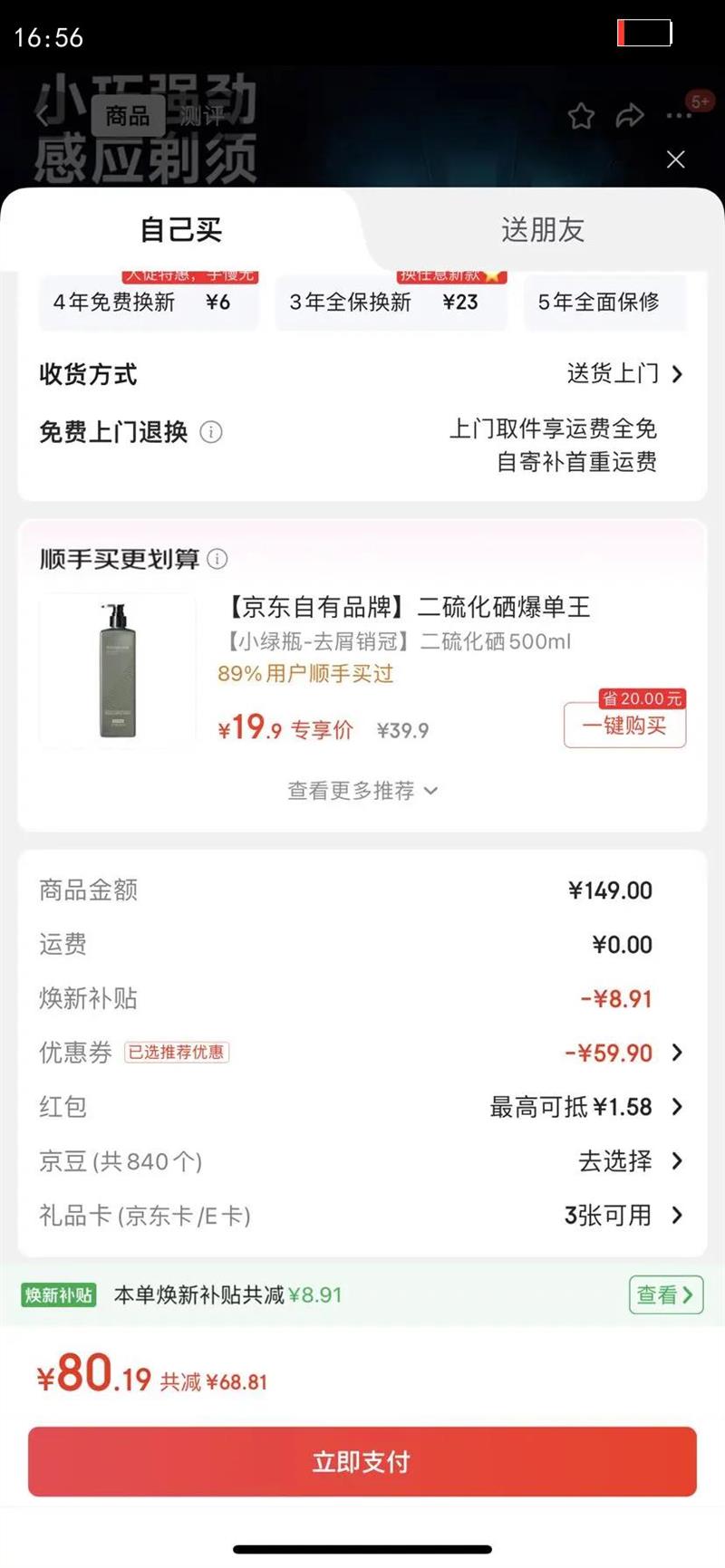Go to 京豆 selection

coord(630,1161)
